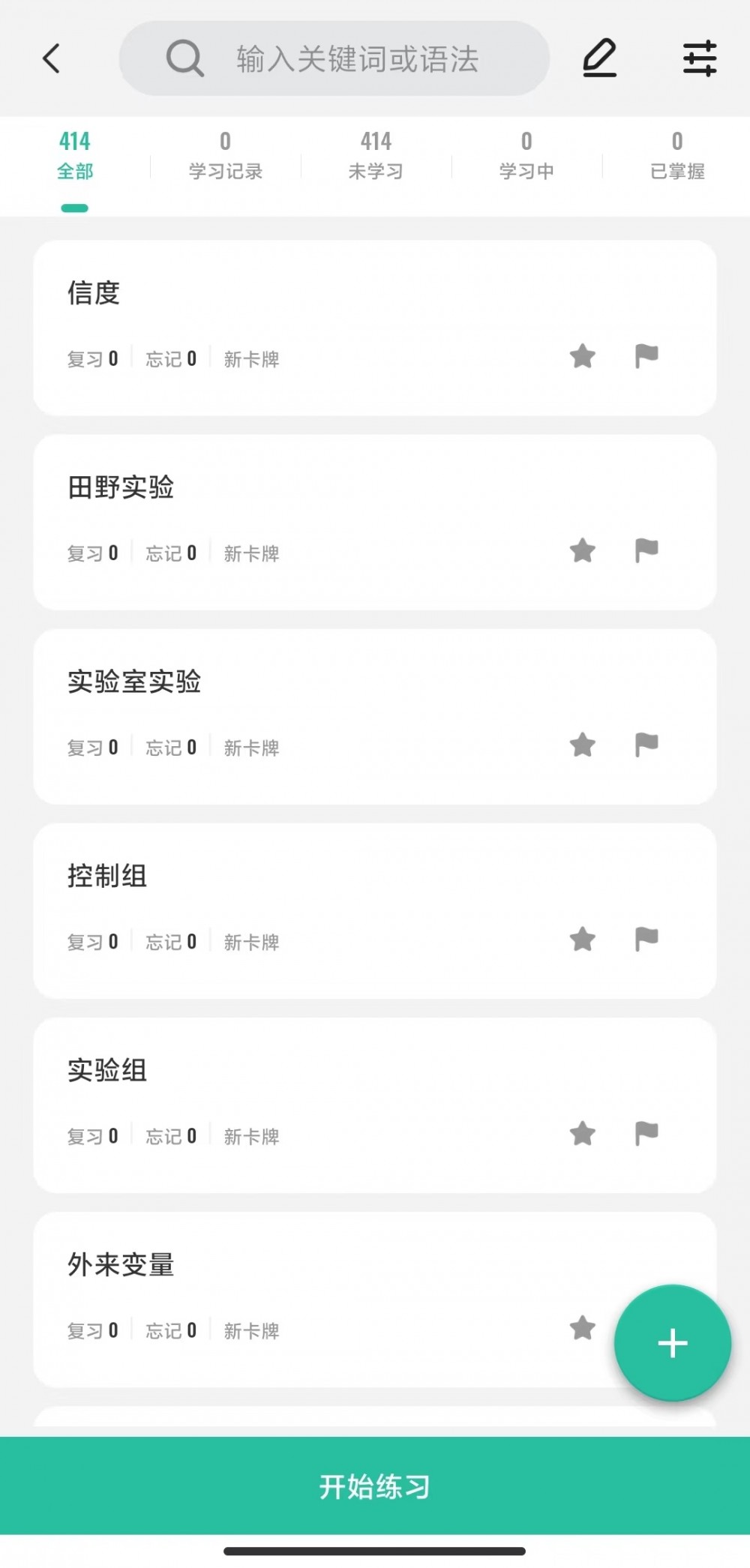Open the pencil edit icon
The height and width of the screenshot is (1568, 750).
point(599,58)
